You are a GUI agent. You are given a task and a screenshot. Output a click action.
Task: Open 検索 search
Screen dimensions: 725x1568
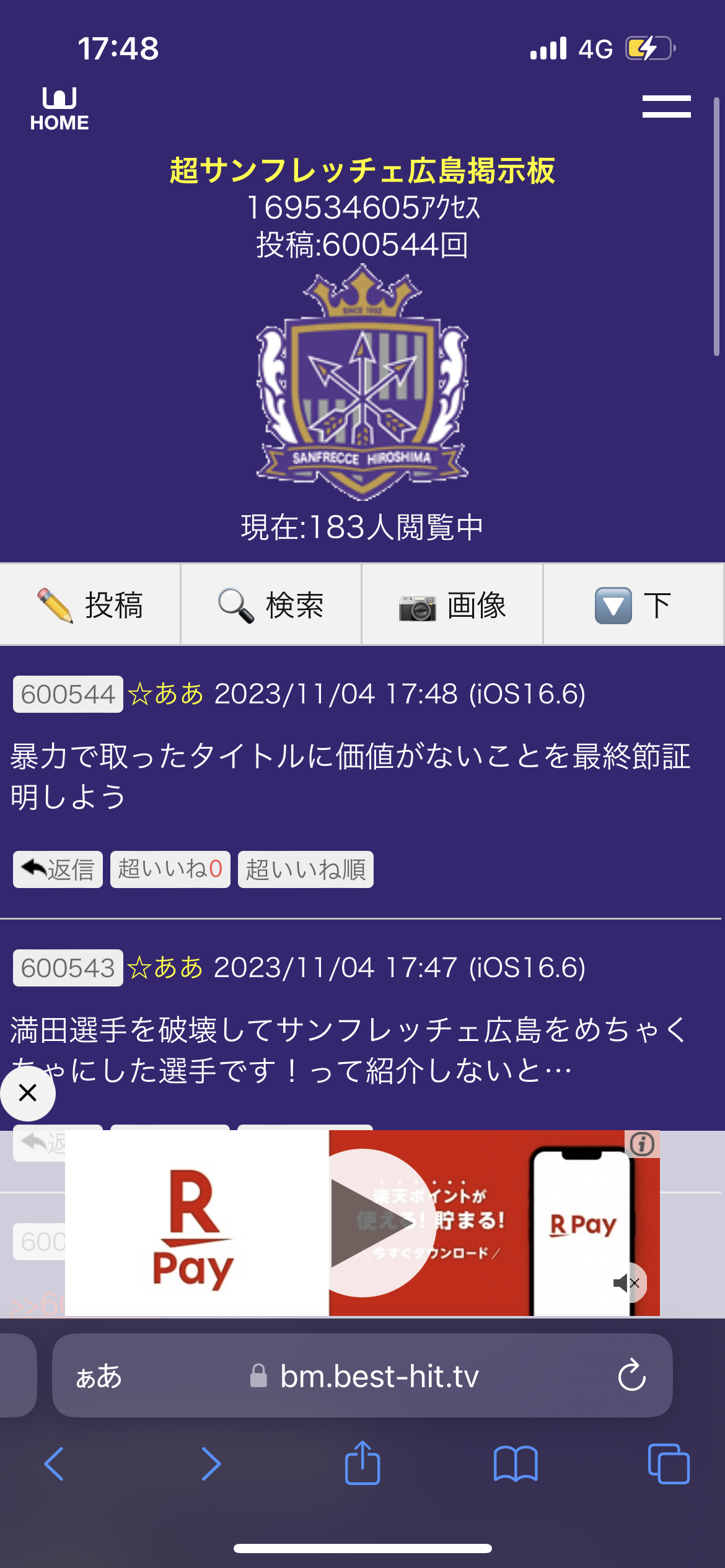pyautogui.click(x=271, y=604)
